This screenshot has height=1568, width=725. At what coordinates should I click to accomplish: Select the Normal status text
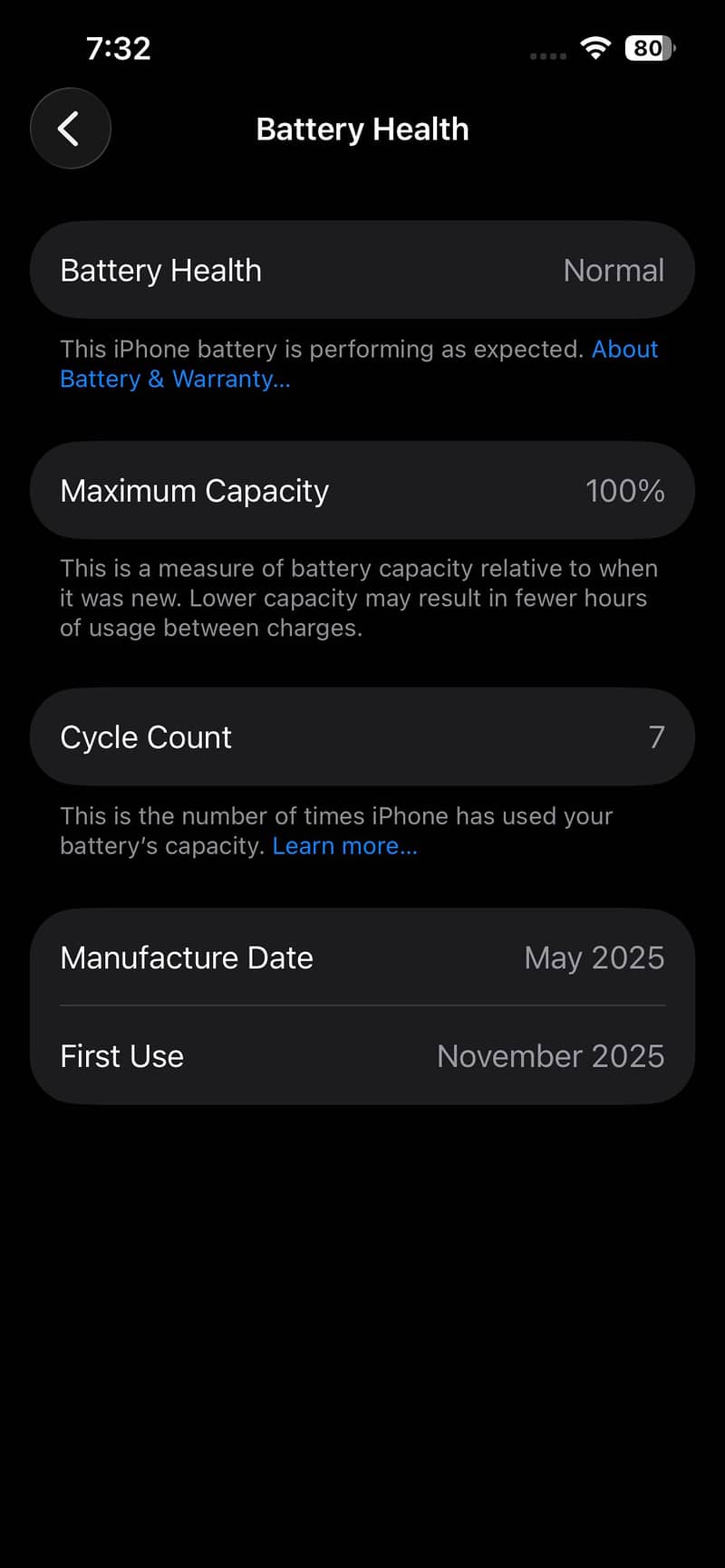tap(614, 270)
